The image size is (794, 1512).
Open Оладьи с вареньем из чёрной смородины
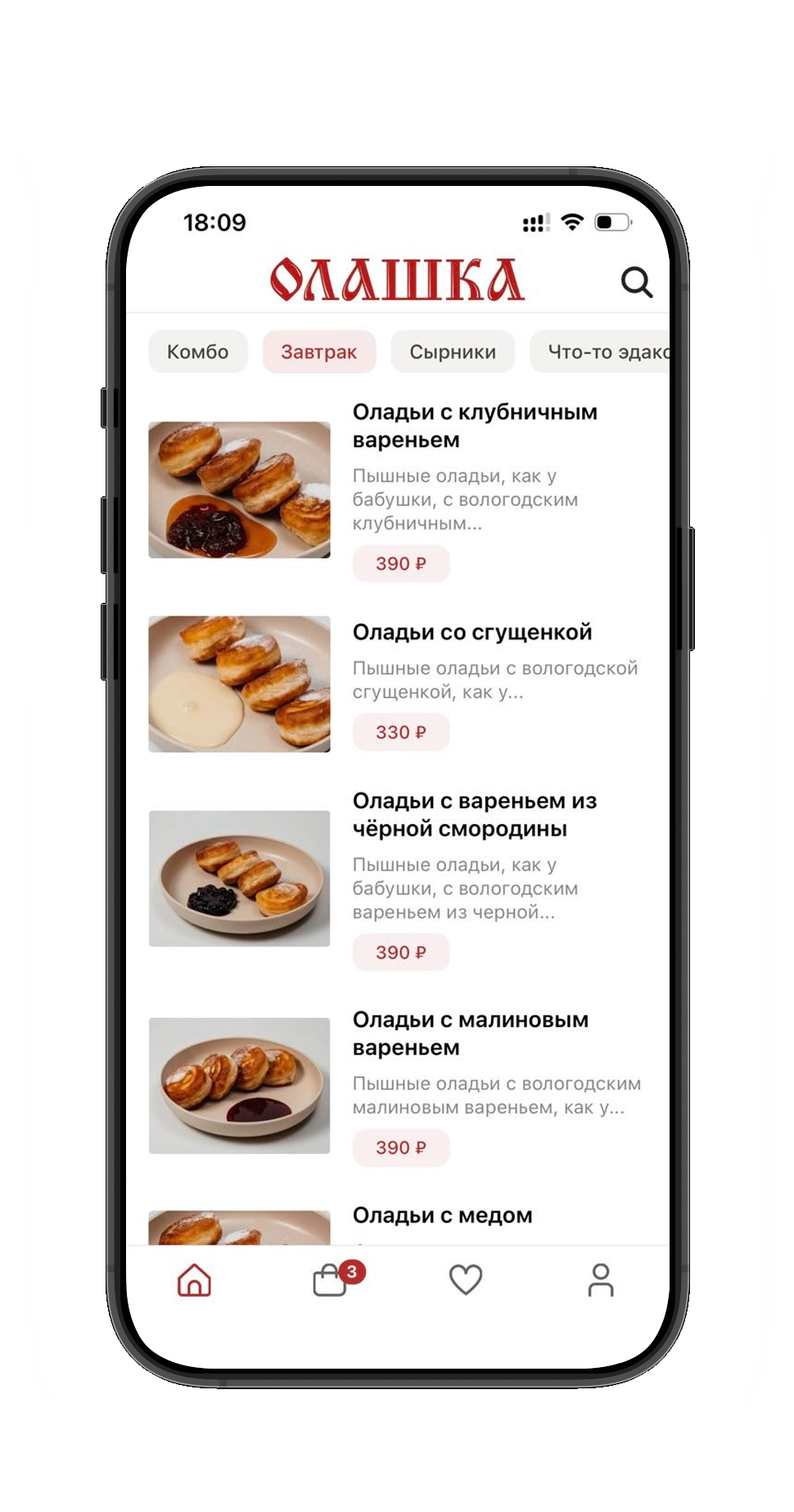click(x=475, y=814)
